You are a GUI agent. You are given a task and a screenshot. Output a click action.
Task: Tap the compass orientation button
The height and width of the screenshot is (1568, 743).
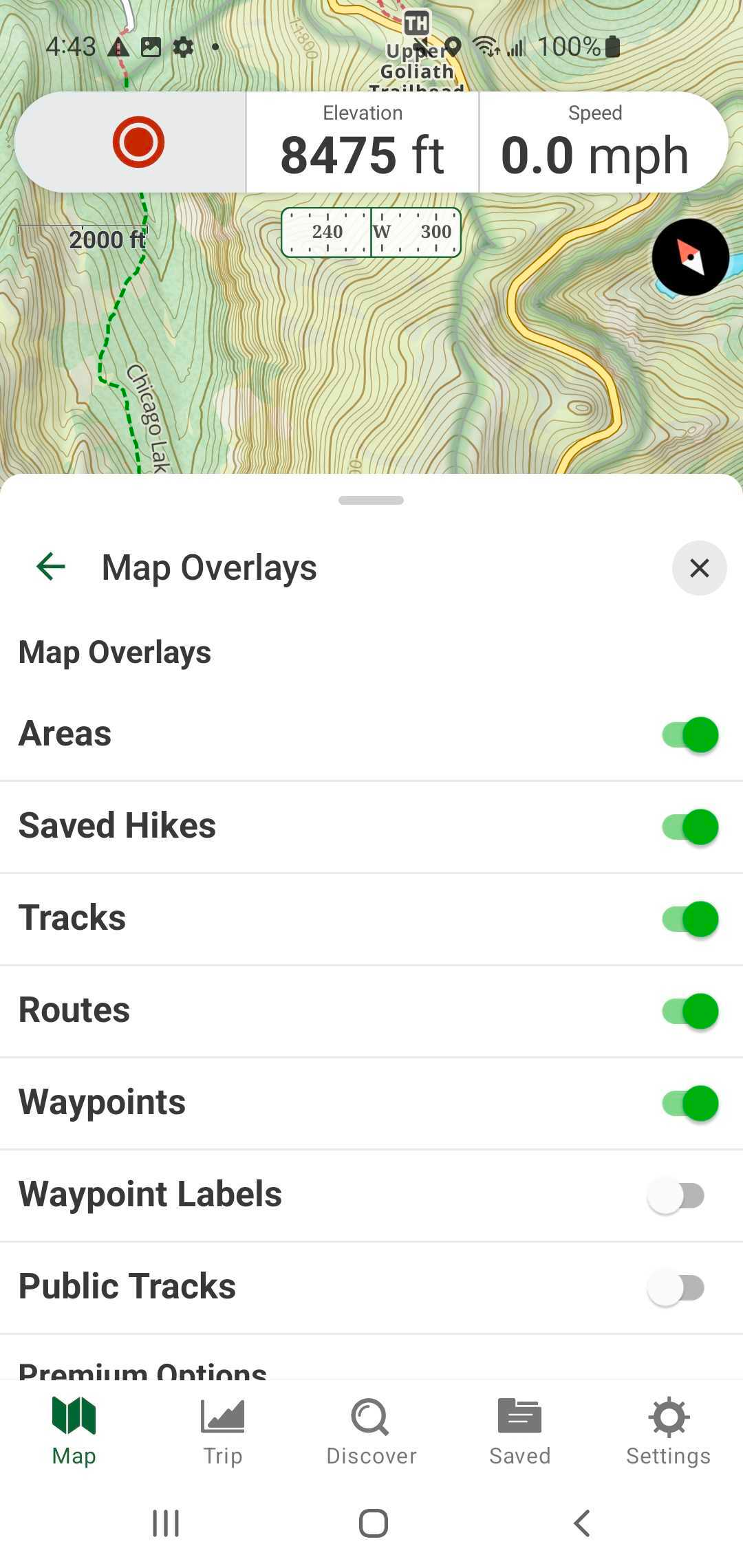click(x=690, y=258)
